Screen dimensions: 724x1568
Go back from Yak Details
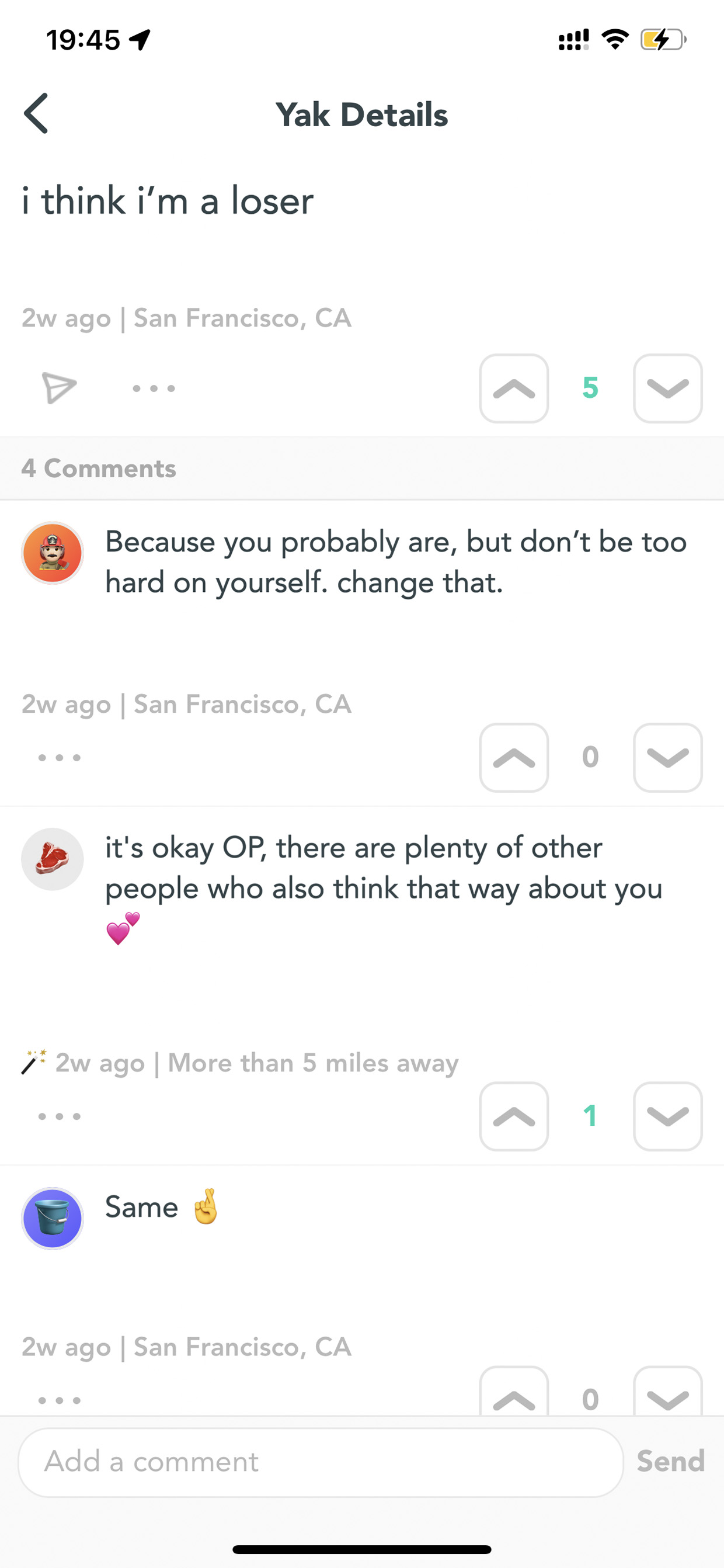point(37,113)
